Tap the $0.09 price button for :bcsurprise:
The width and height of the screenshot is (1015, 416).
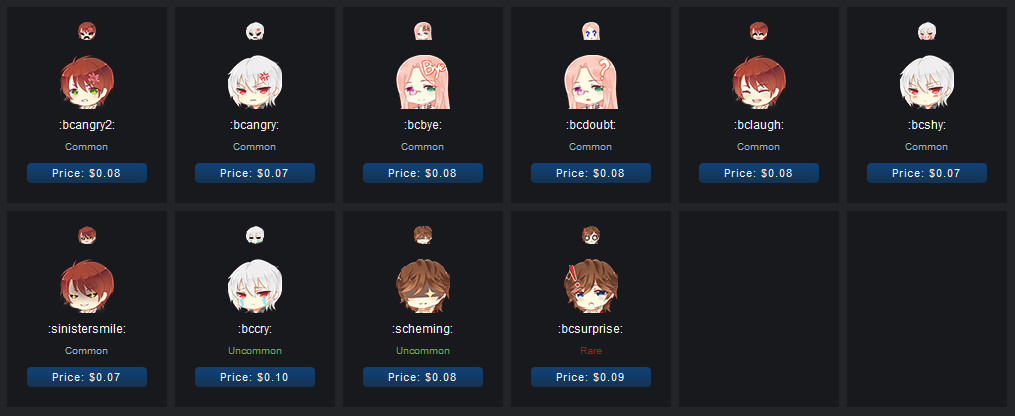591,377
